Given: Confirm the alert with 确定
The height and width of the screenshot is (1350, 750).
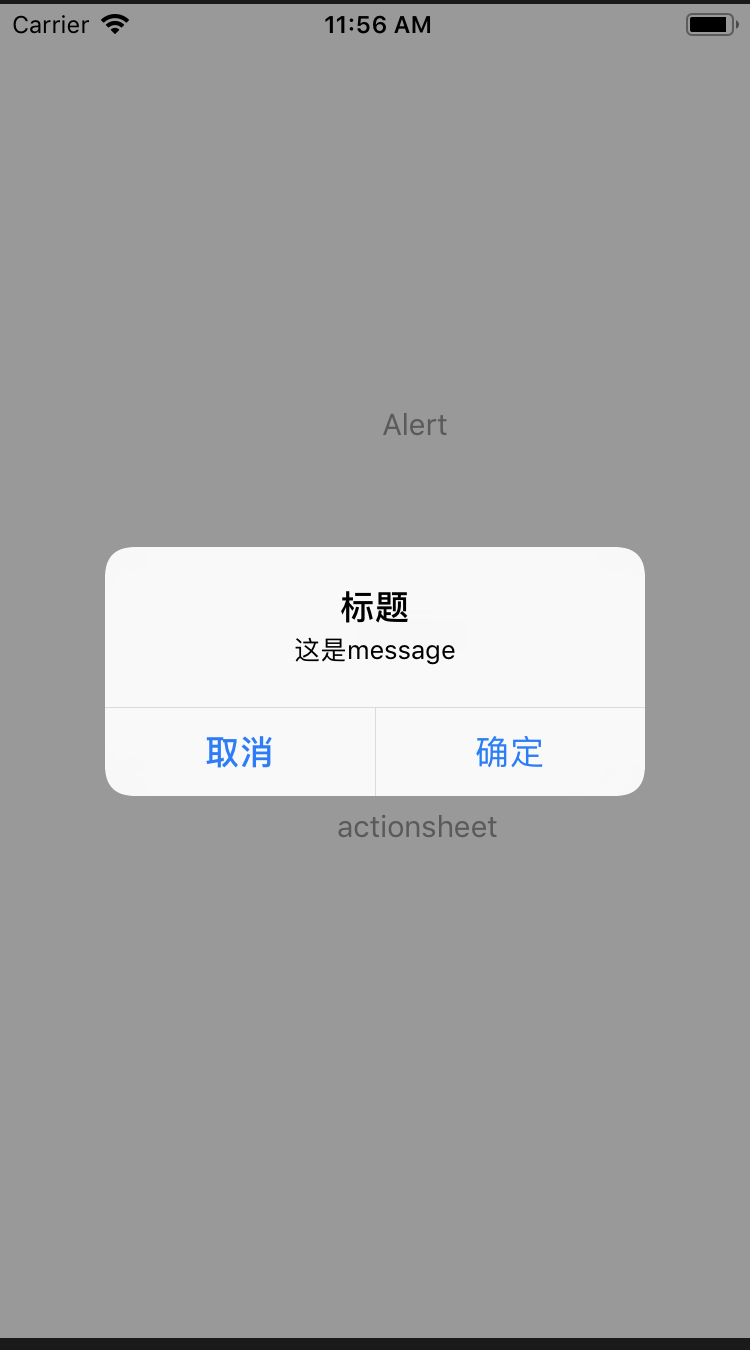Looking at the screenshot, I should coord(510,752).
